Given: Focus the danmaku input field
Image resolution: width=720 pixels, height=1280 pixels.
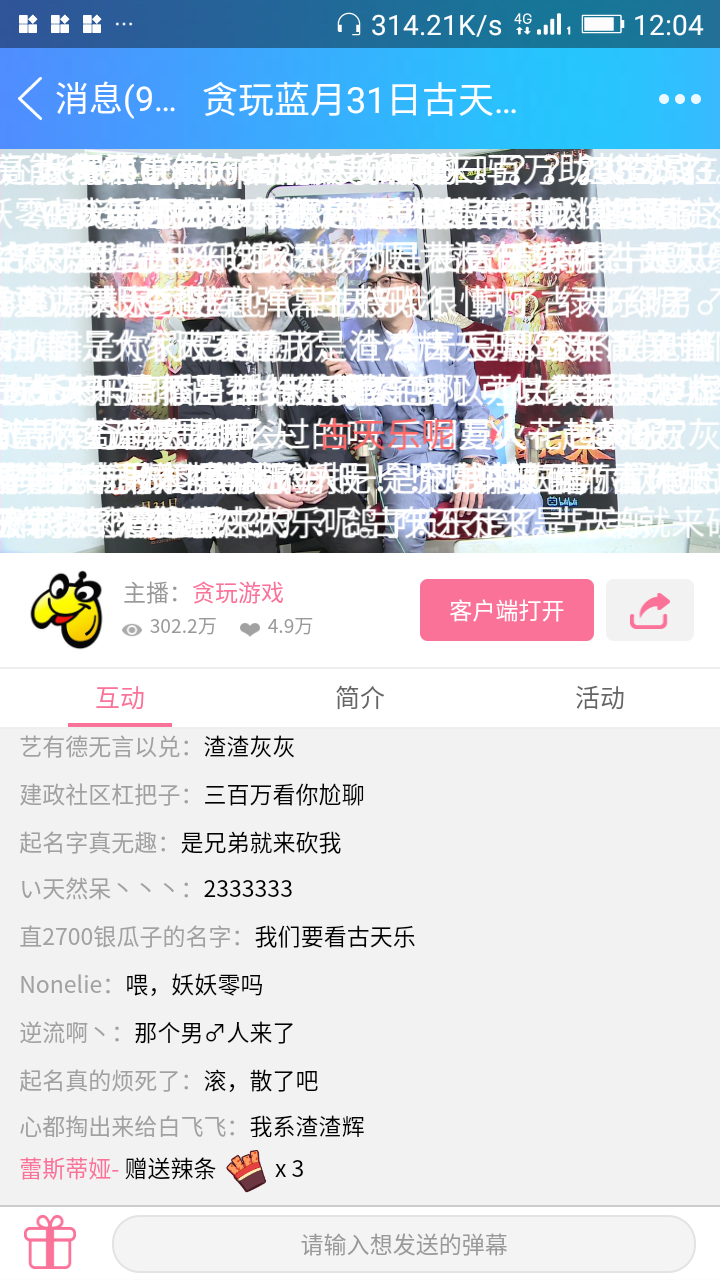Looking at the screenshot, I should [404, 1244].
